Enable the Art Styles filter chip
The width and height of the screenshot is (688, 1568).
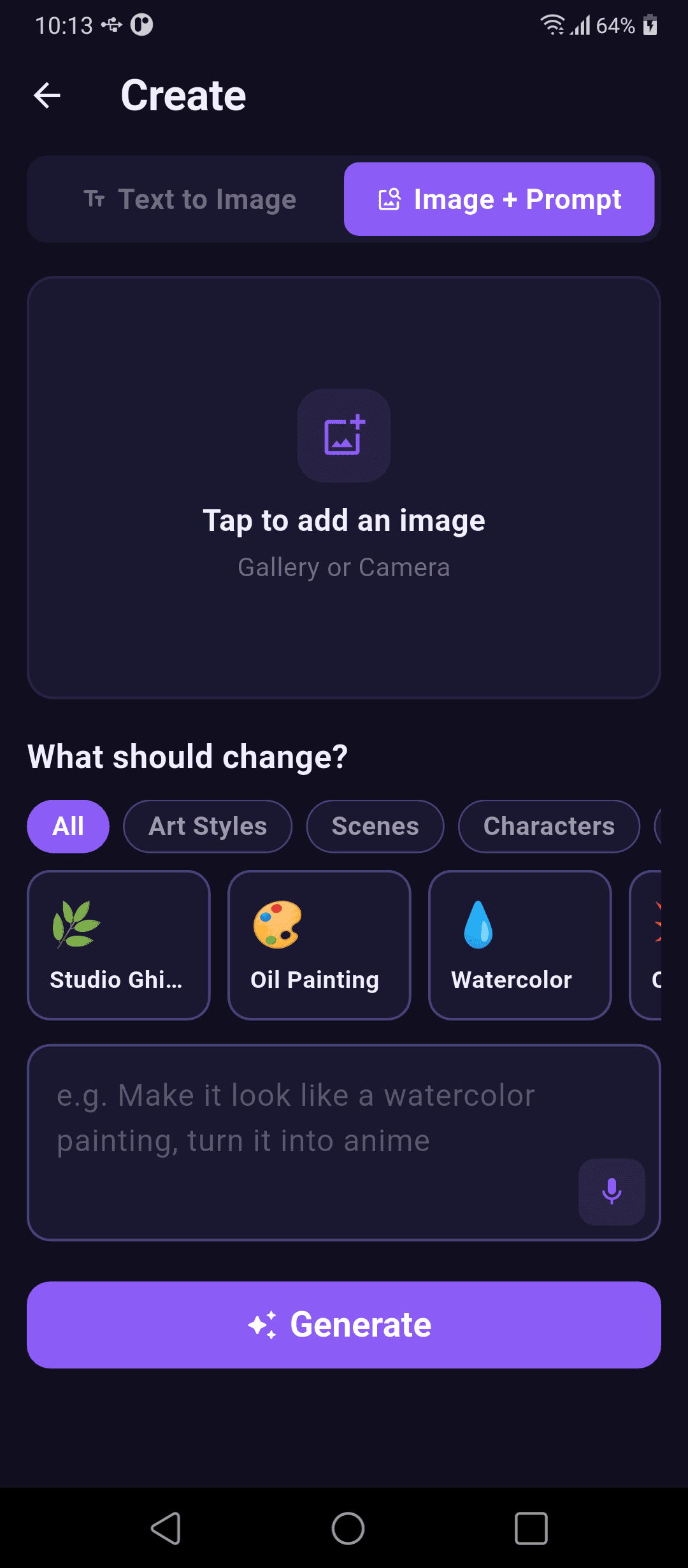click(x=207, y=826)
